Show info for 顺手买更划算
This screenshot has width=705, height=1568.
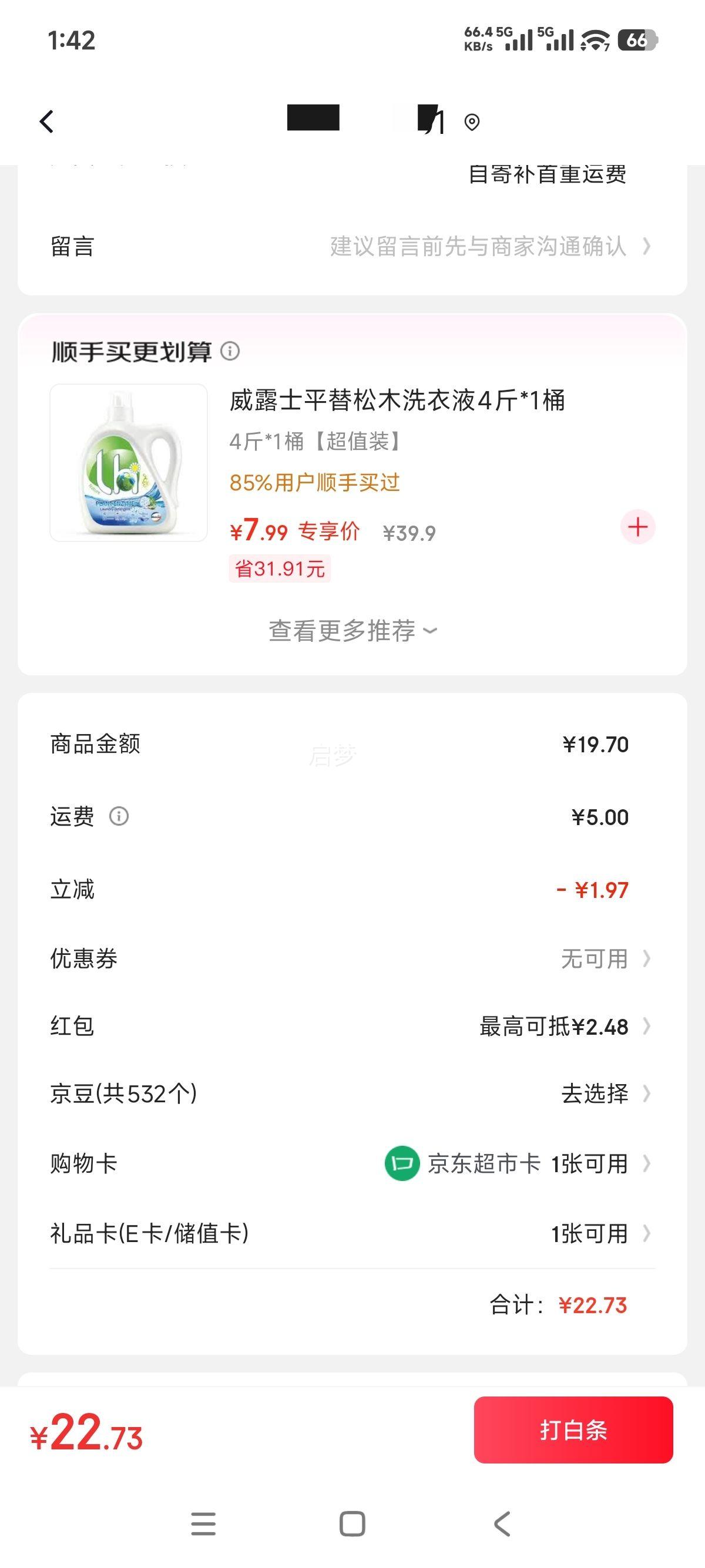pos(230,351)
